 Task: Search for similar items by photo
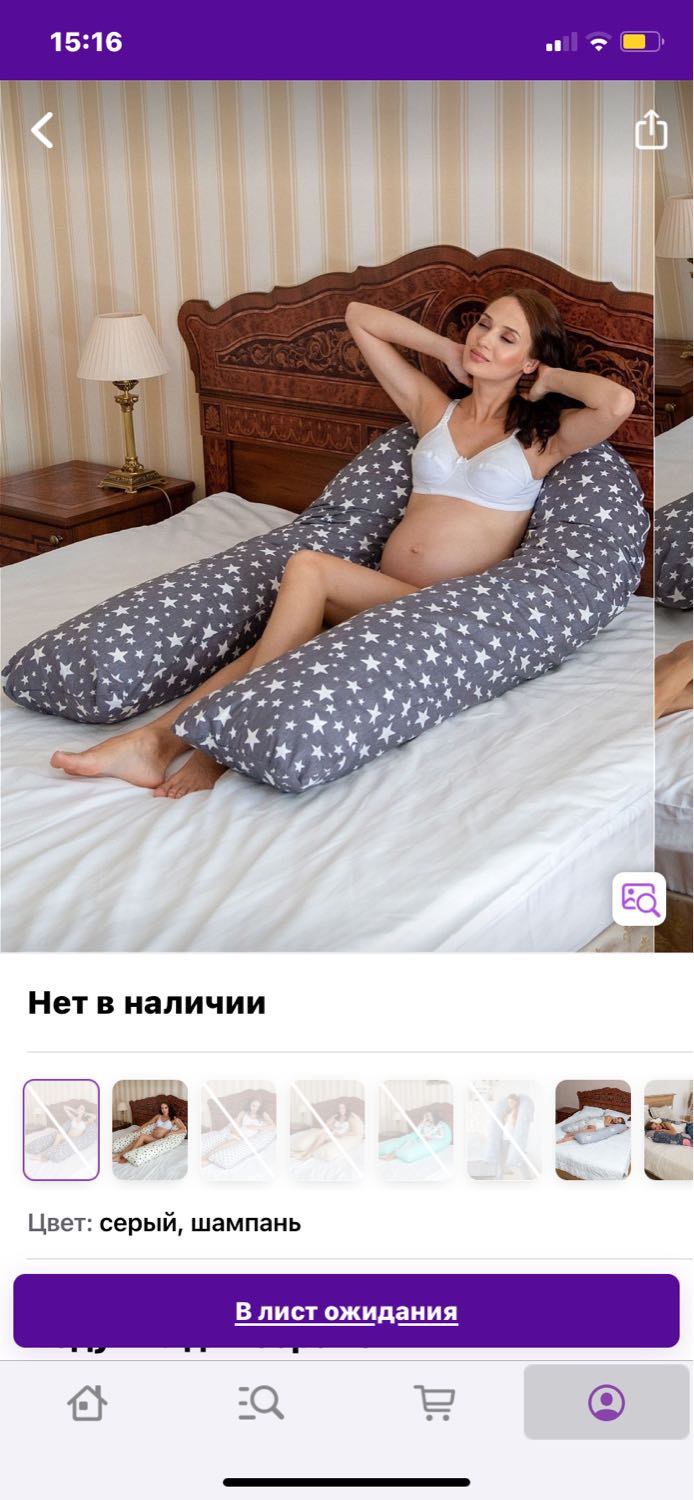[x=639, y=899]
